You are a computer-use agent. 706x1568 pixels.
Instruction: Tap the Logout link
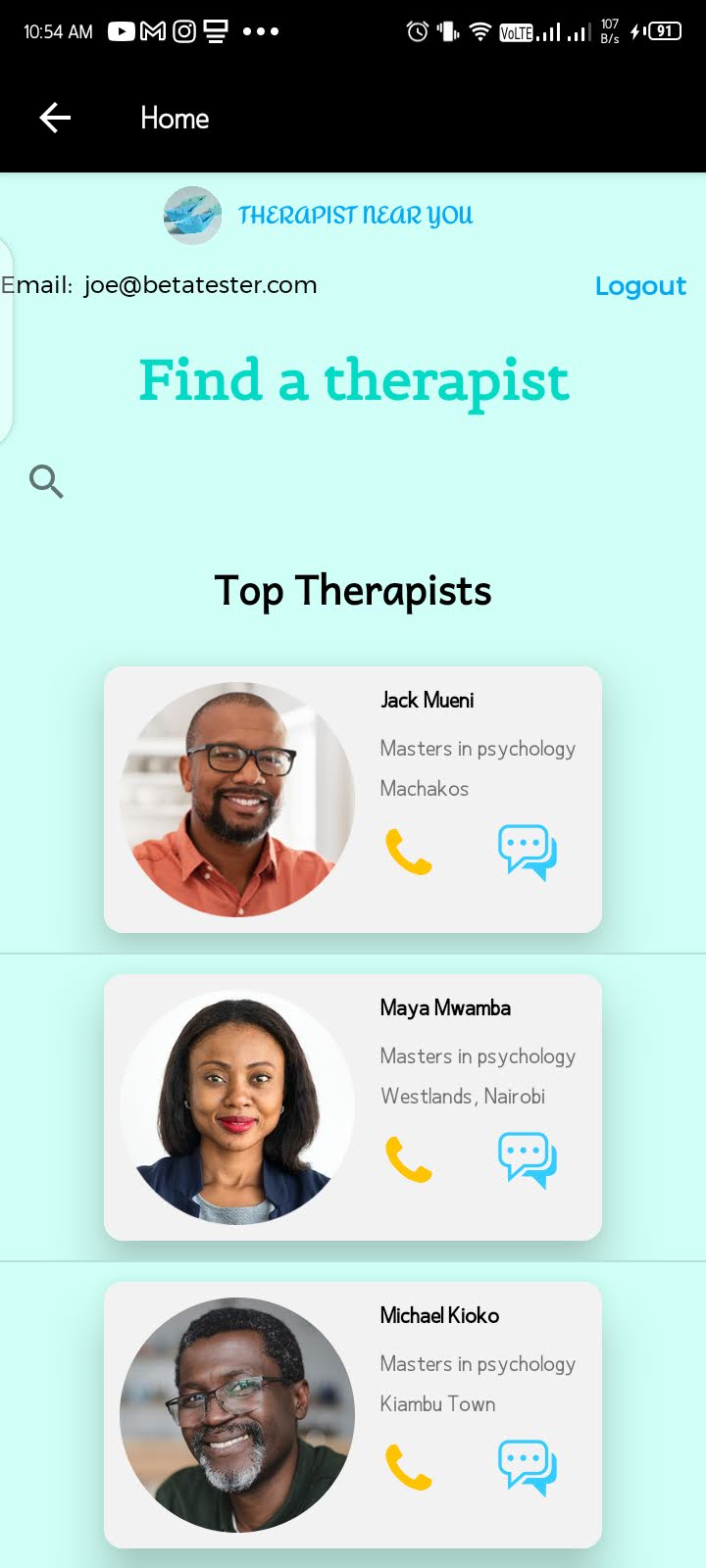(640, 286)
